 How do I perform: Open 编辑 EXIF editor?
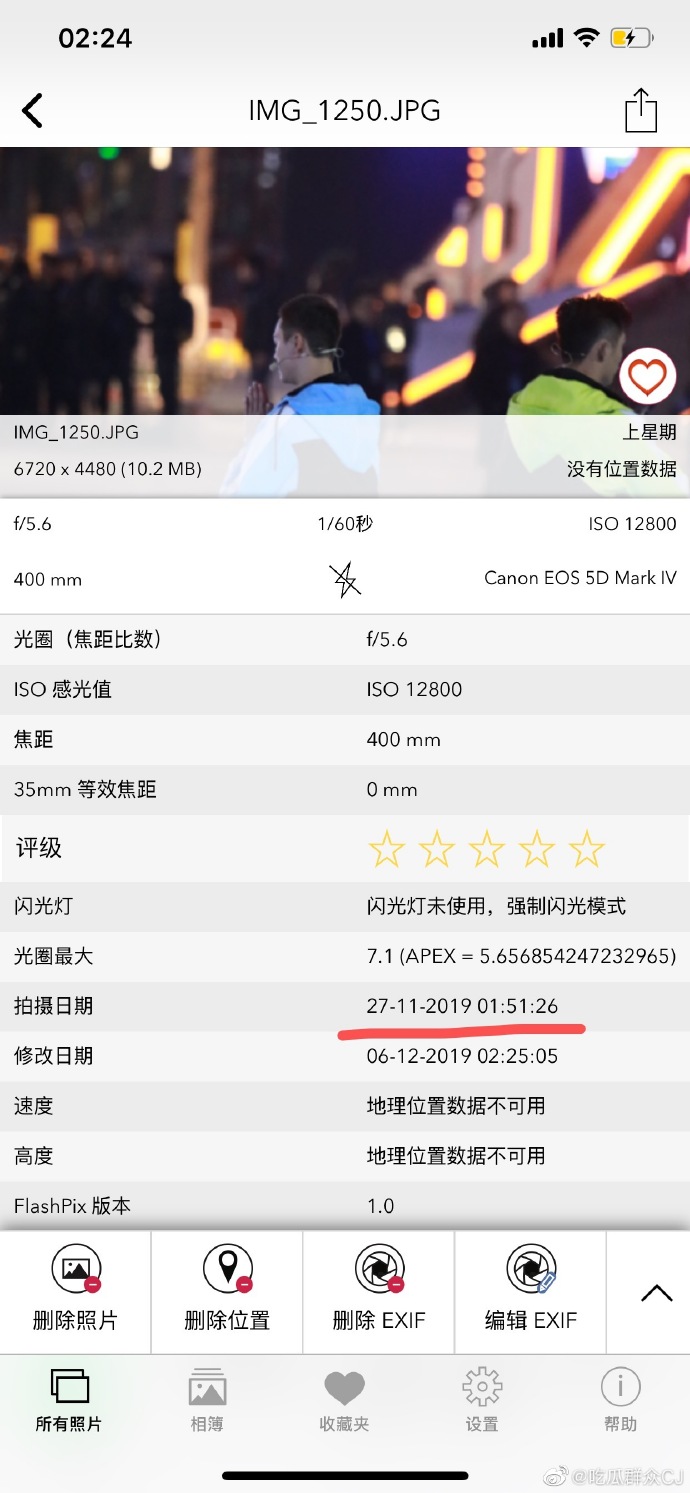click(x=531, y=1290)
